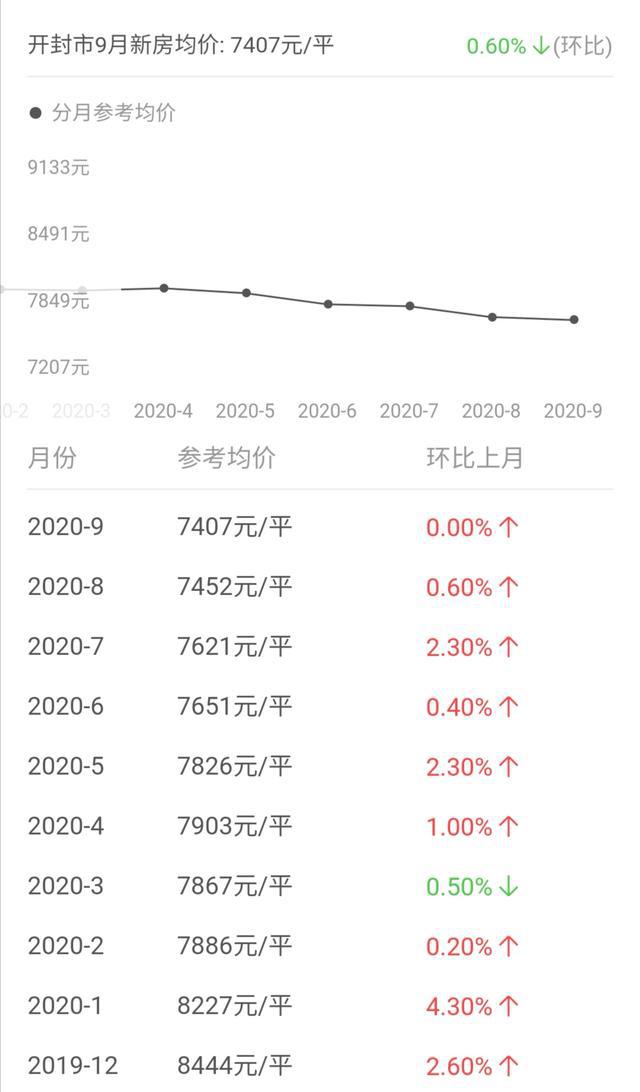This screenshot has width=640, height=1092.
Task: Tap the 2020-6 data point on chart
Action: click(x=328, y=304)
